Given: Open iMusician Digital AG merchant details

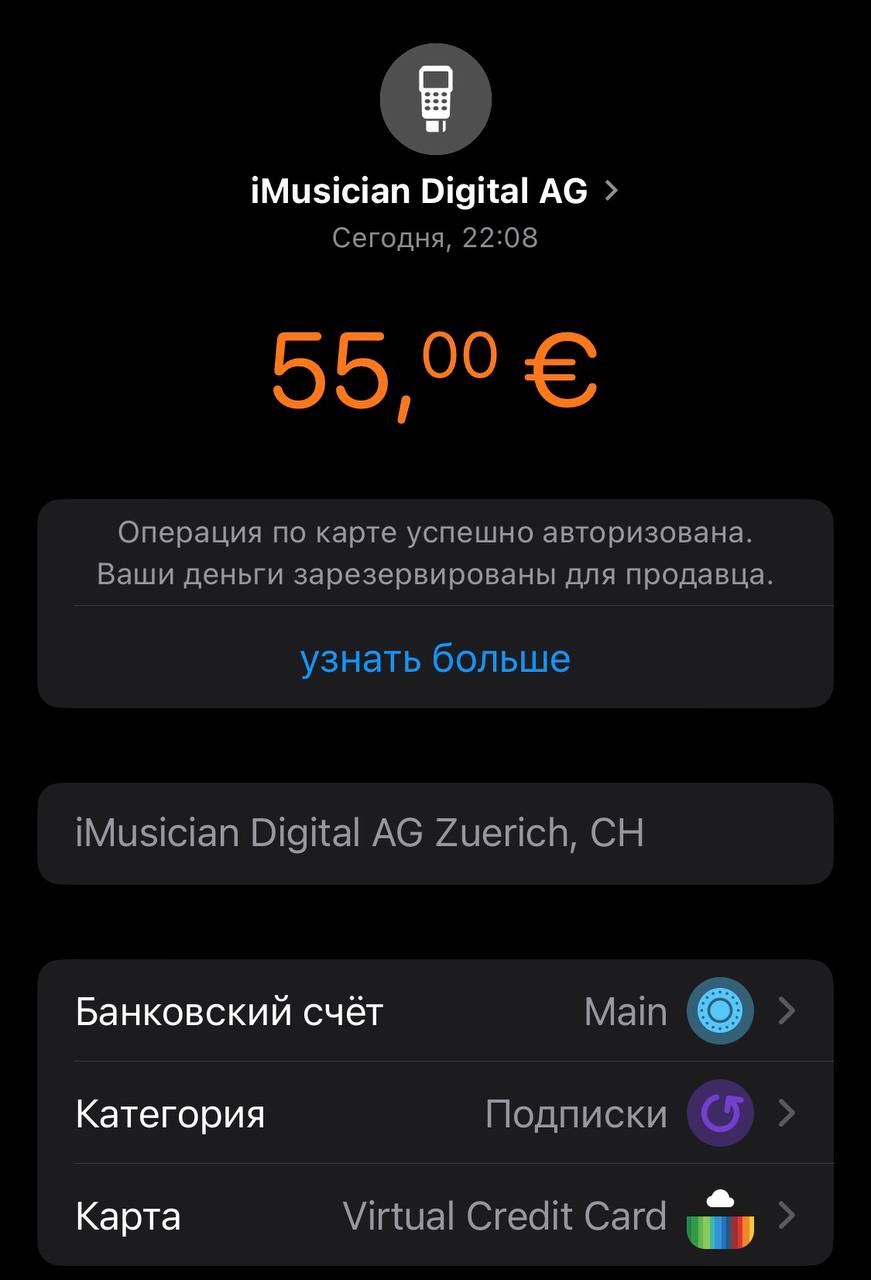Looking at the screenshot, I should pos(435,190).
